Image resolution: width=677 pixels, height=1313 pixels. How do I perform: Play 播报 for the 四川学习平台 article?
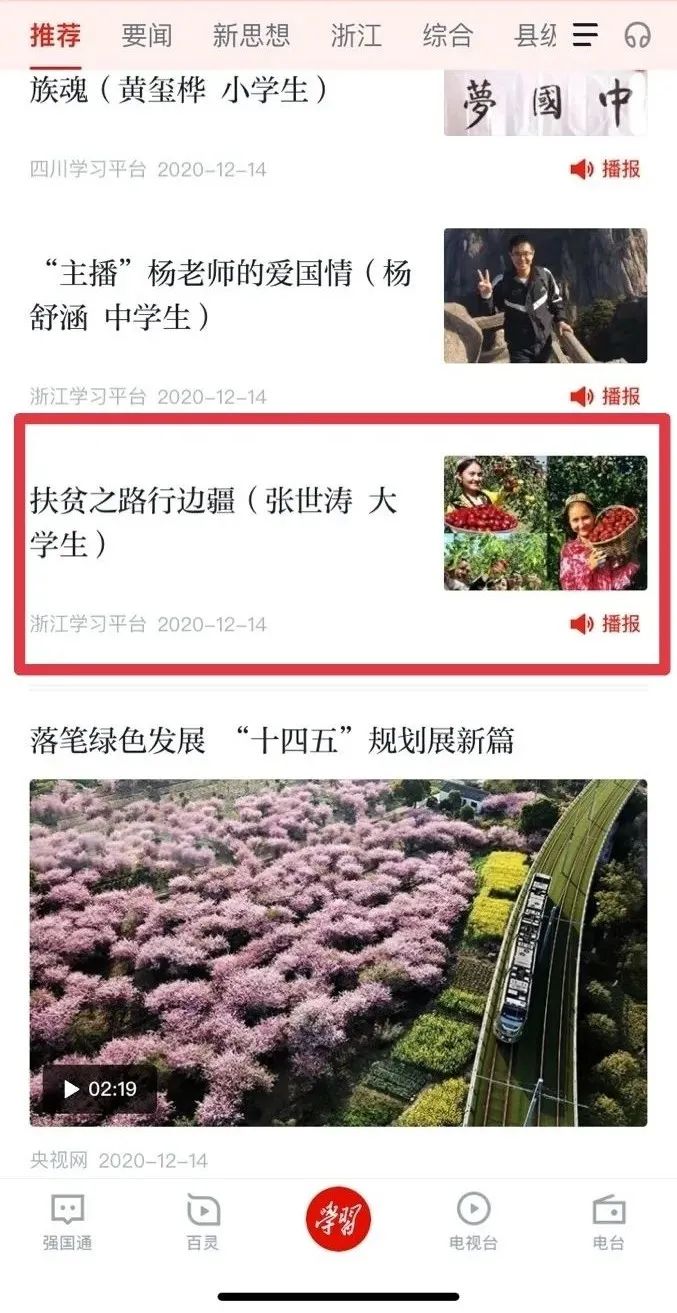[x=606, y=169]
